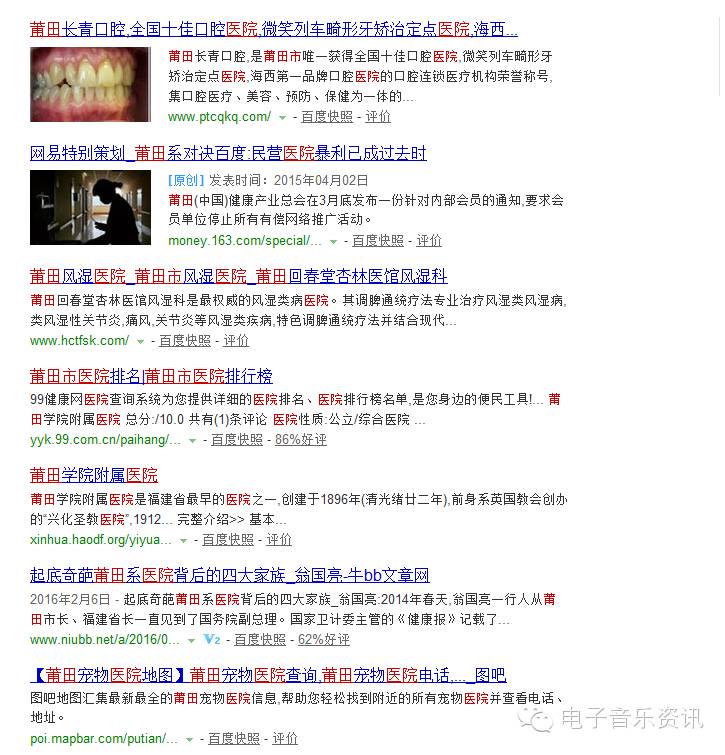
Task: Open the 莆田学院附属医院 result title
Action: (94, 474)
